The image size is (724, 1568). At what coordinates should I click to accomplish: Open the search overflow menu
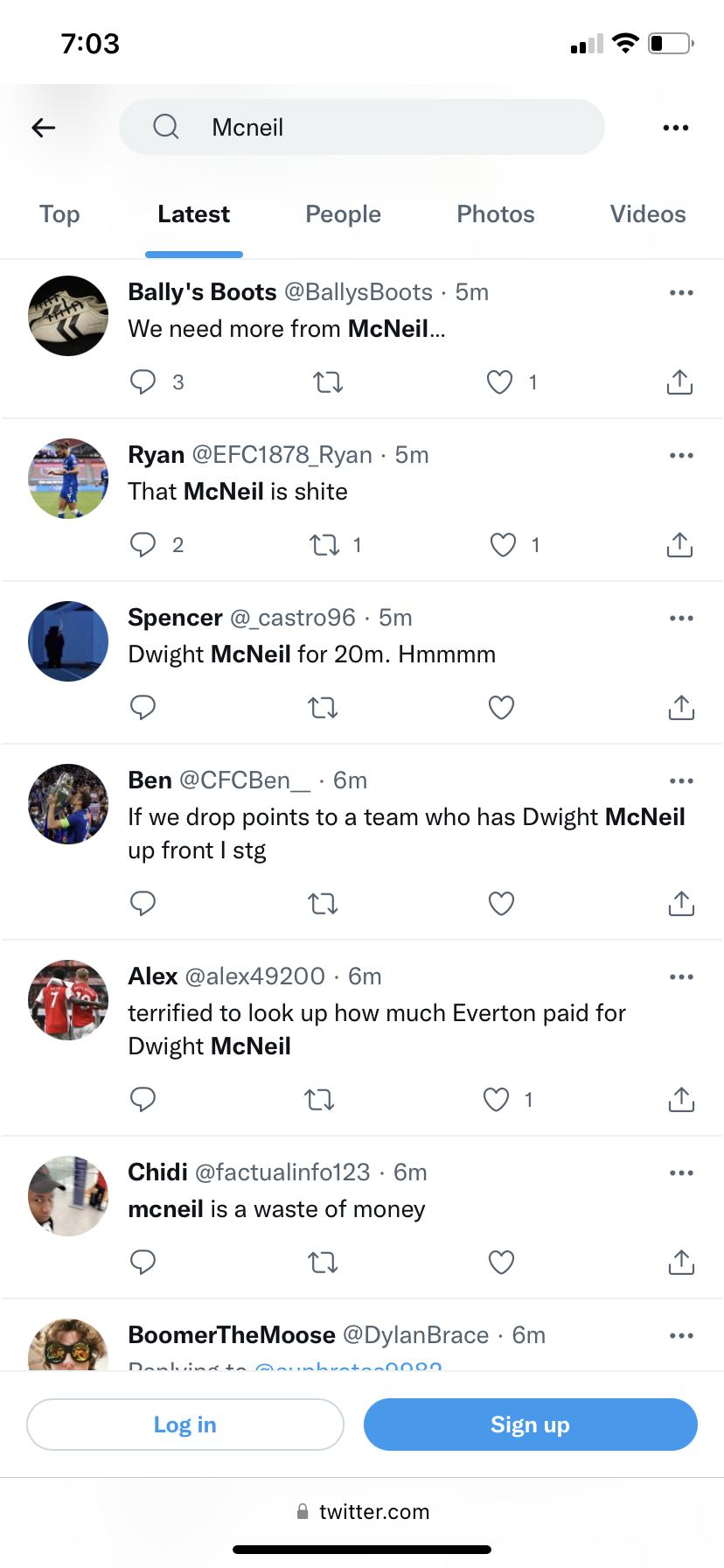[675, 128]
